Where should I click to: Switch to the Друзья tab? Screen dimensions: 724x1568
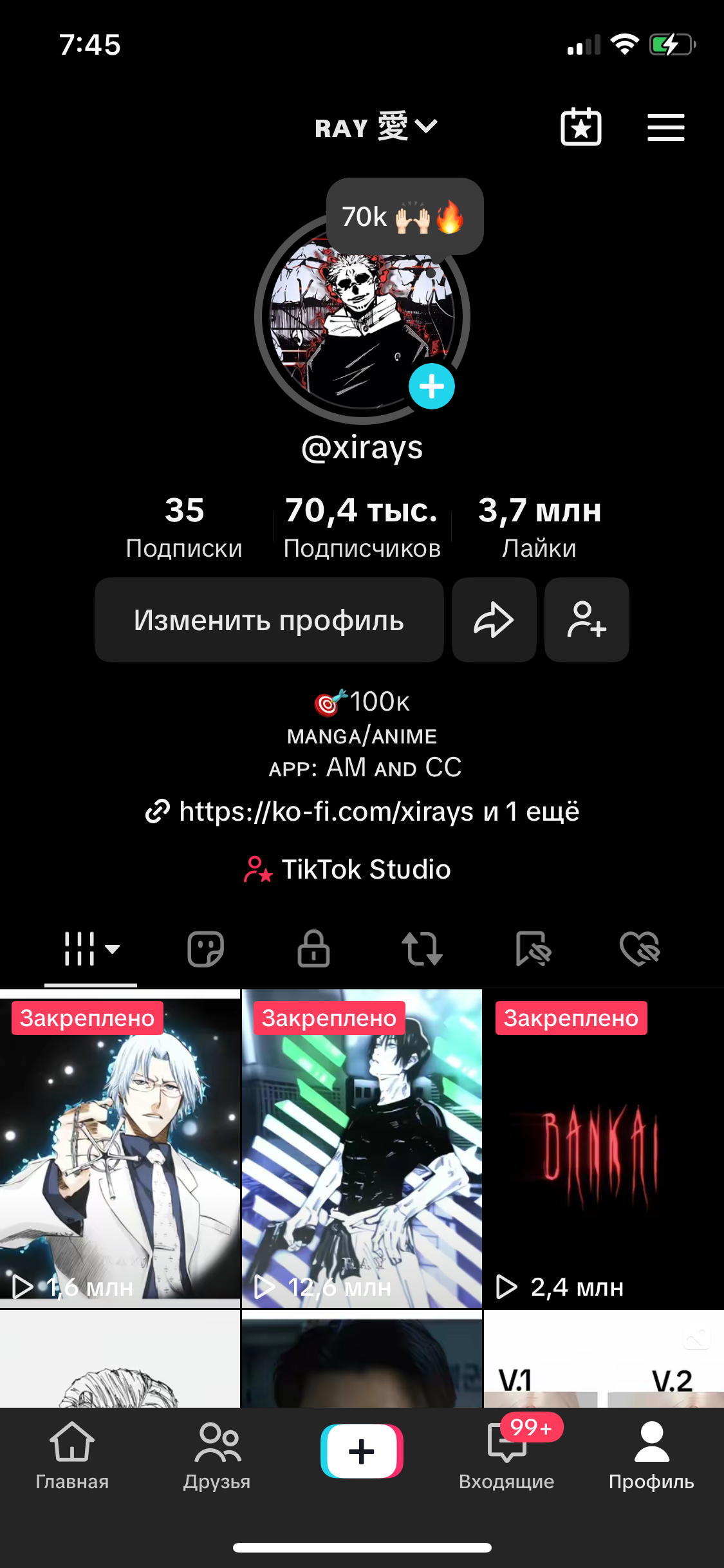(217, 1456)
